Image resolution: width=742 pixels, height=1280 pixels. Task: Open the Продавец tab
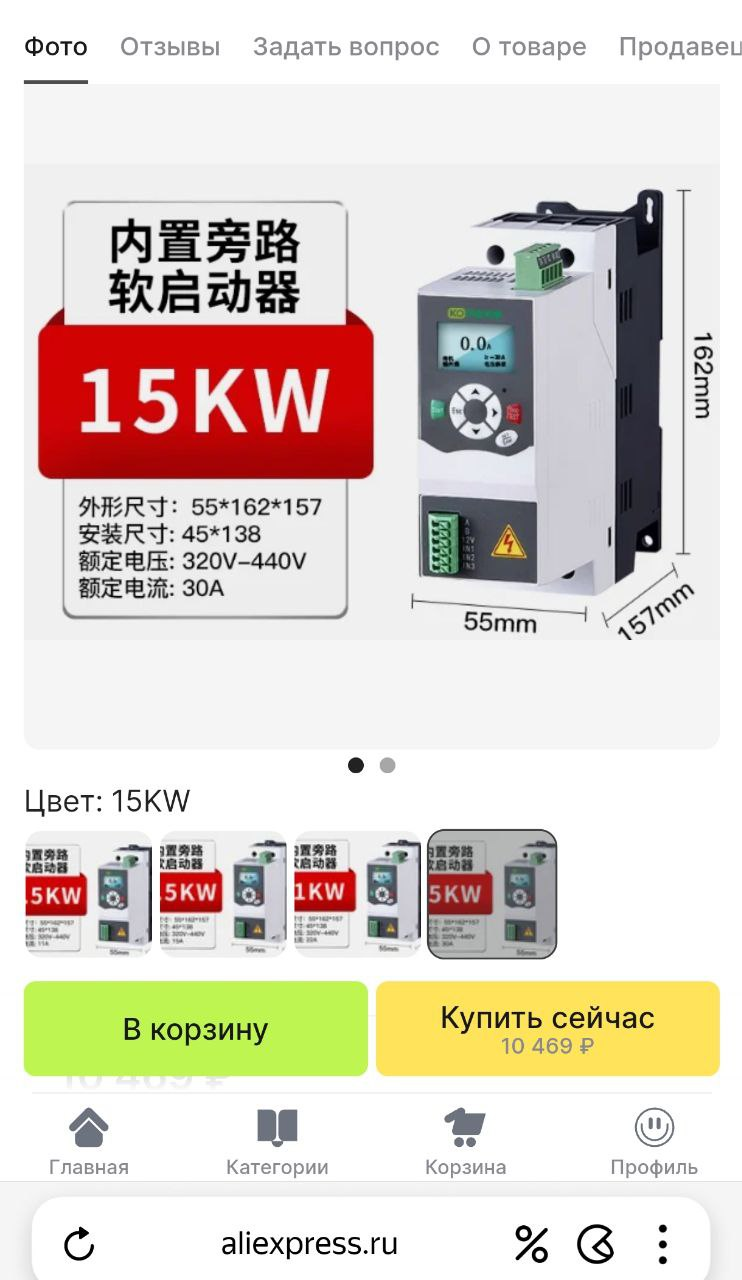click(680, 47)
